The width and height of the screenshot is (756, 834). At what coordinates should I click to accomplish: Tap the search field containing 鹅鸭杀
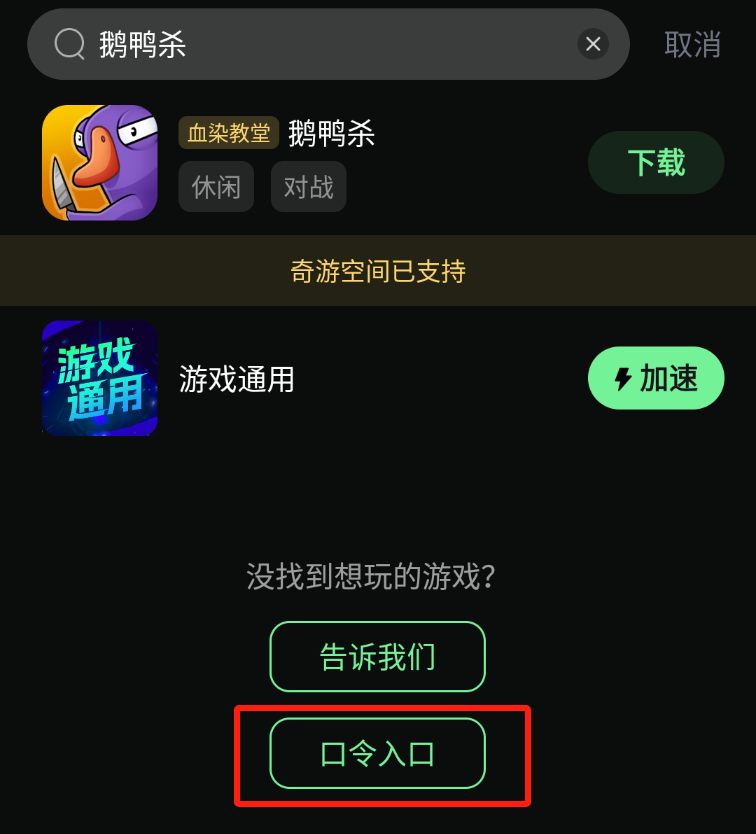pos(320,44)
